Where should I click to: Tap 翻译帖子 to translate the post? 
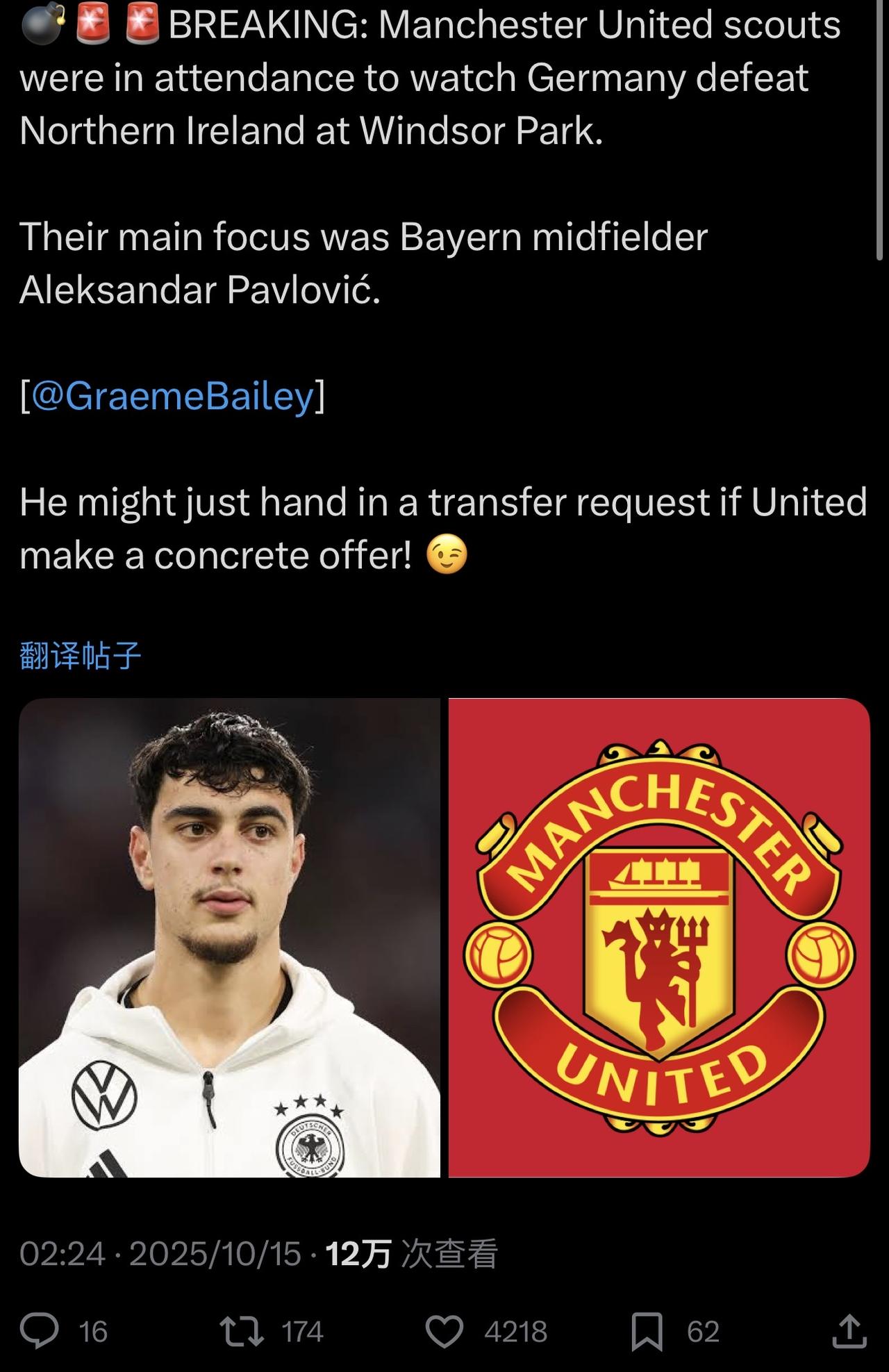click(81, 656)
